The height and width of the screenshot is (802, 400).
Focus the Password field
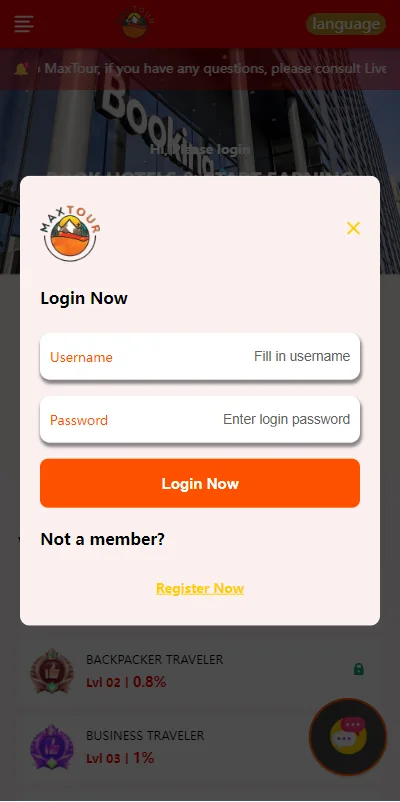point(200,419)
